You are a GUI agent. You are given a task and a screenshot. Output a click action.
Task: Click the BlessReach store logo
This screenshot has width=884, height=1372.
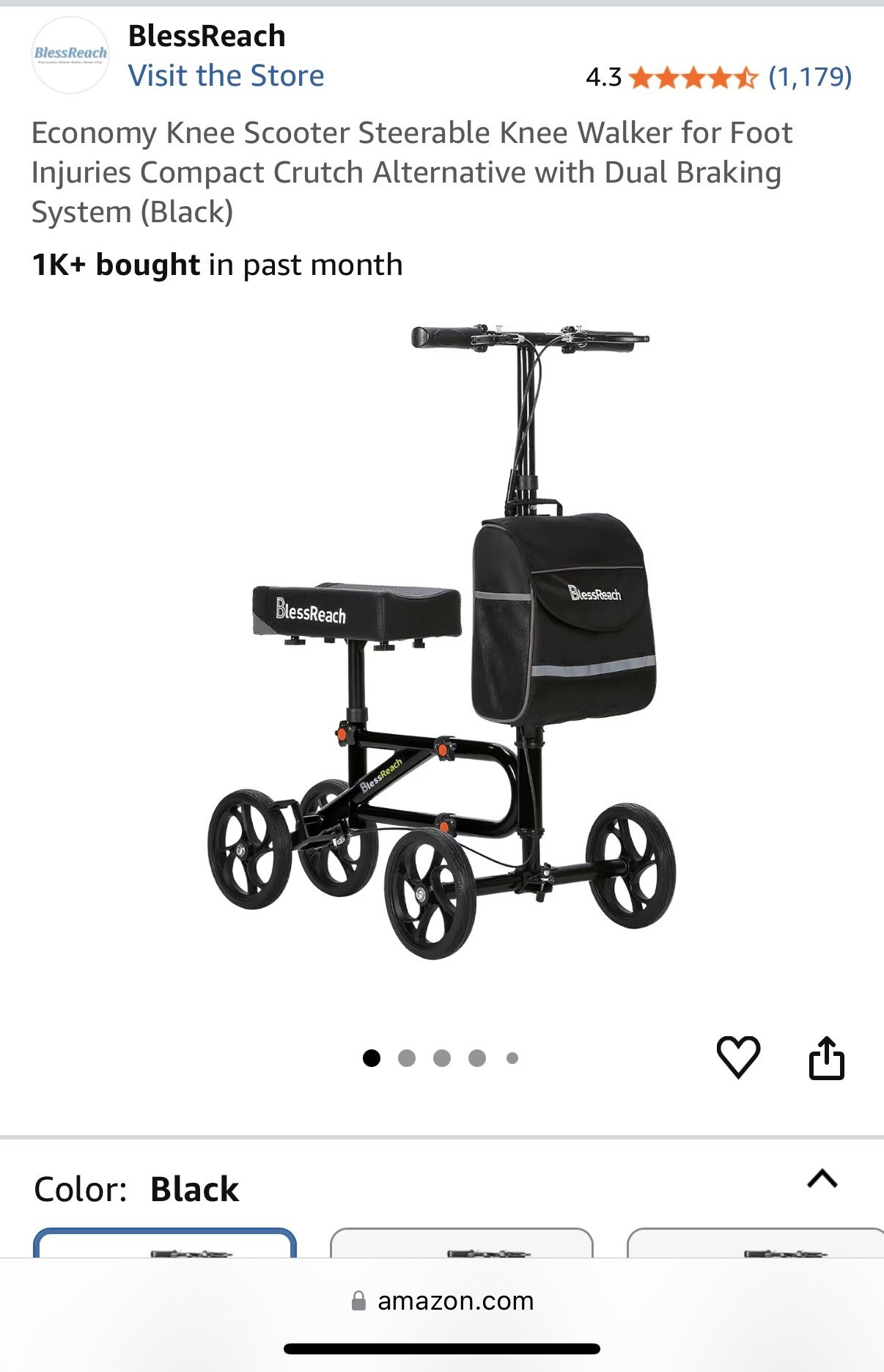pos(70,54)
